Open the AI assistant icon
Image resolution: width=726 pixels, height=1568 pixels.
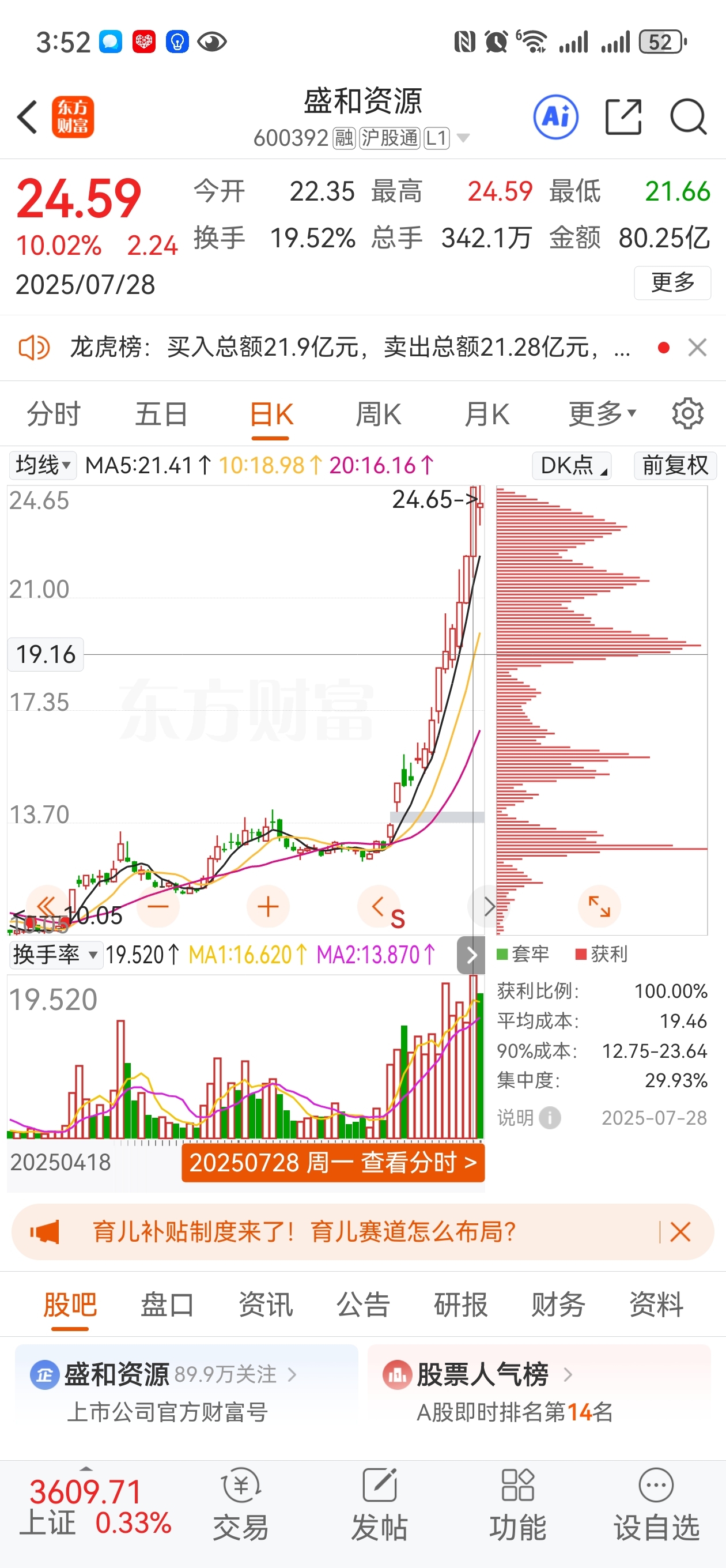[555, 116]
